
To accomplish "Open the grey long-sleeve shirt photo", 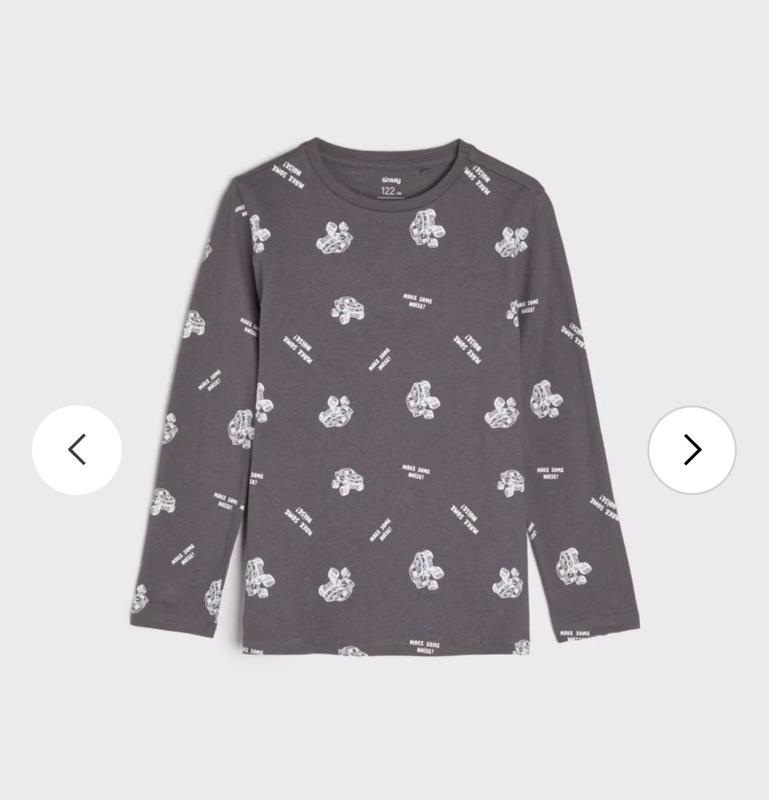I will [385, 400].
